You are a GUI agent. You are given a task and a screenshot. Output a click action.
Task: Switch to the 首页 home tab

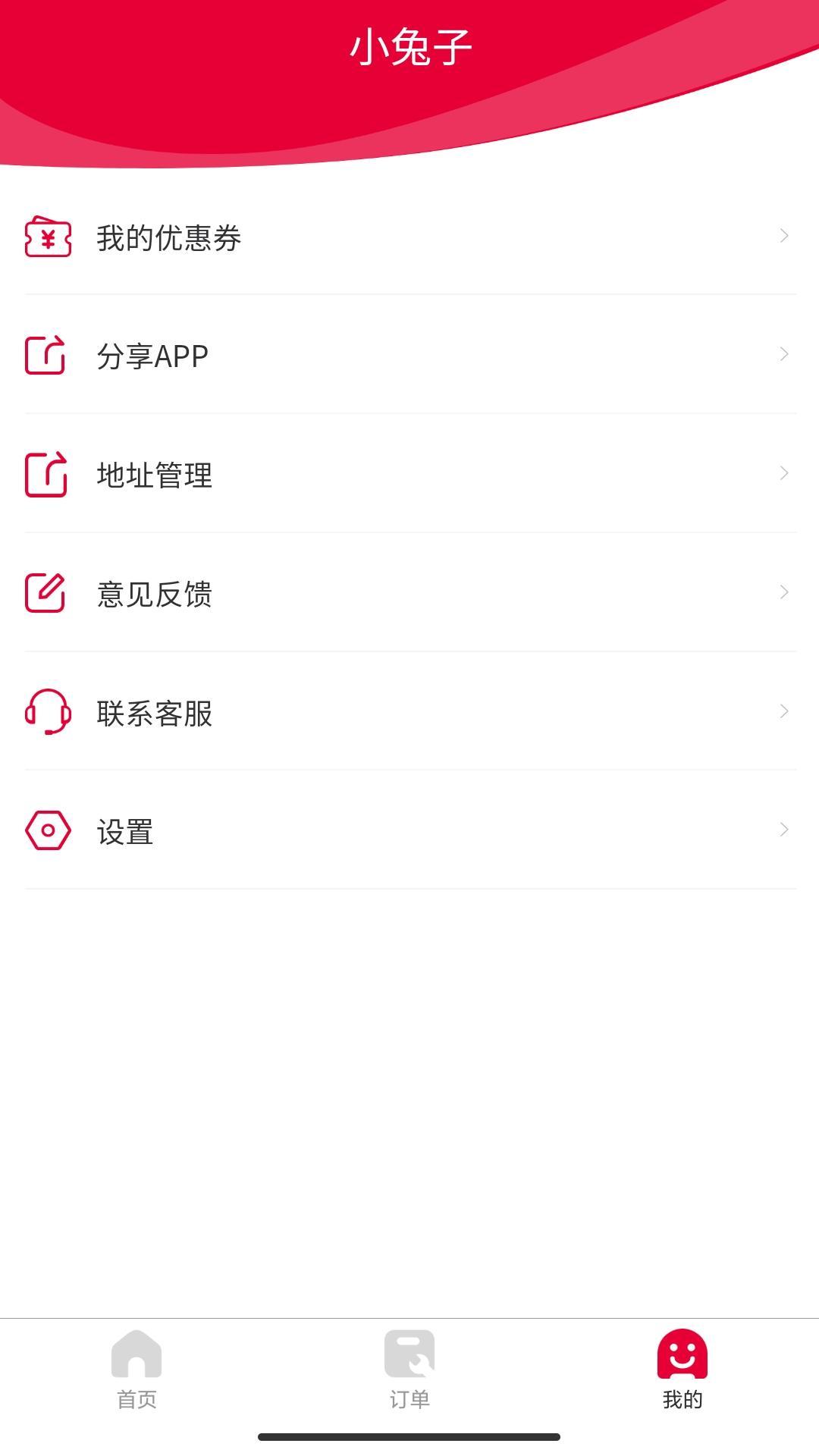click(x=136, y=1370)
